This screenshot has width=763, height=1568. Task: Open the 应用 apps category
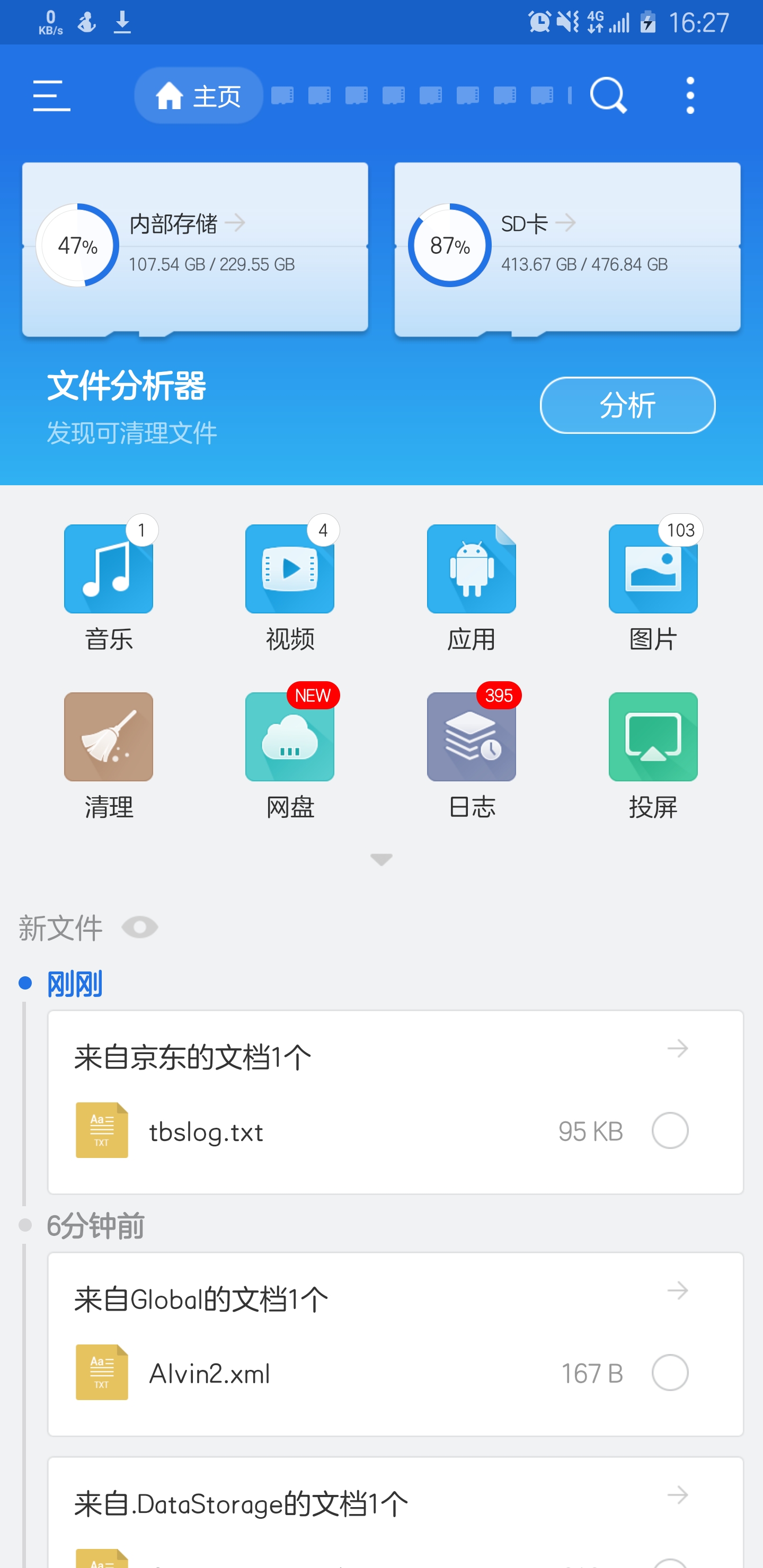tap(472, 586)
